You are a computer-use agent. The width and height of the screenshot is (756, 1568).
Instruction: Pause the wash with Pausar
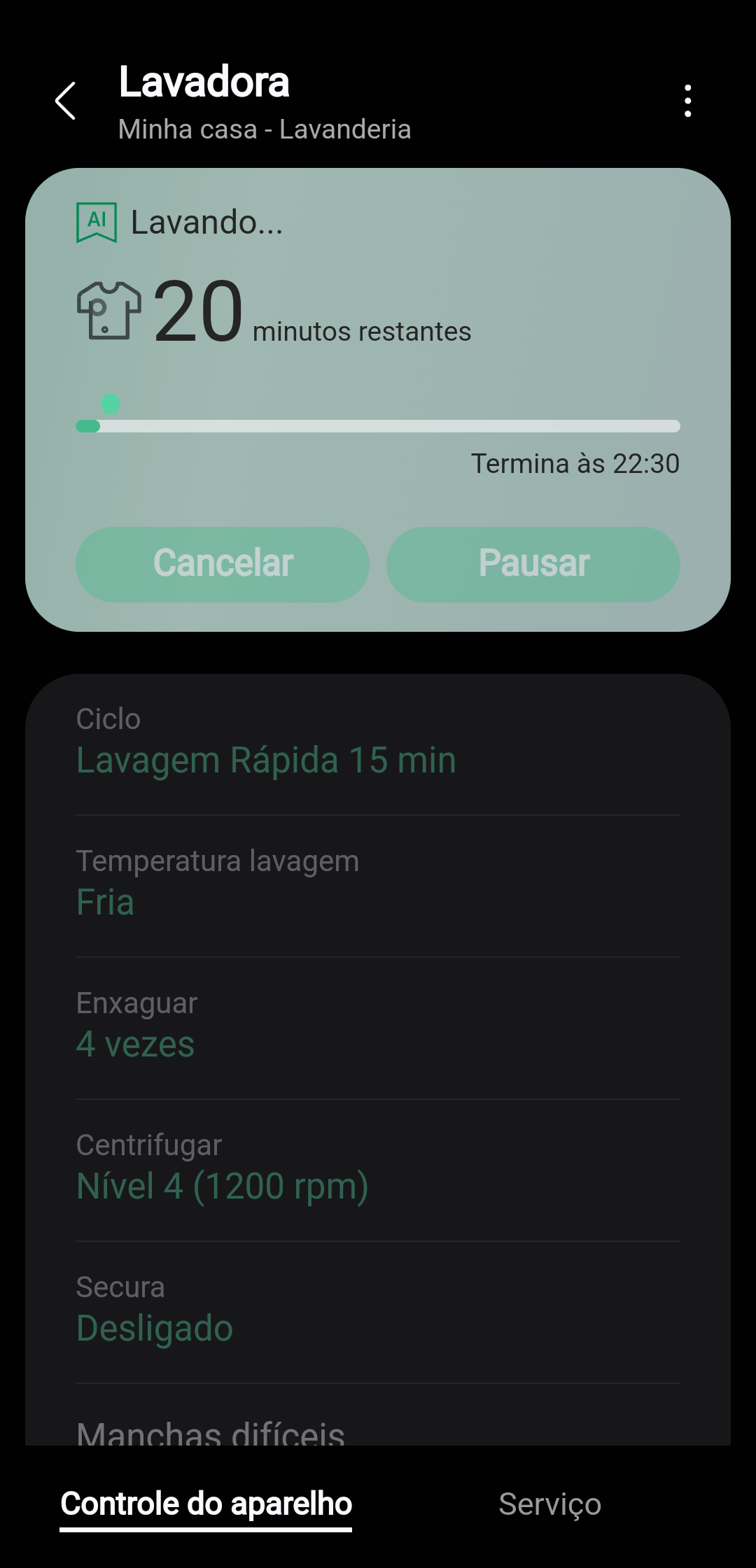tap(533, 563)
